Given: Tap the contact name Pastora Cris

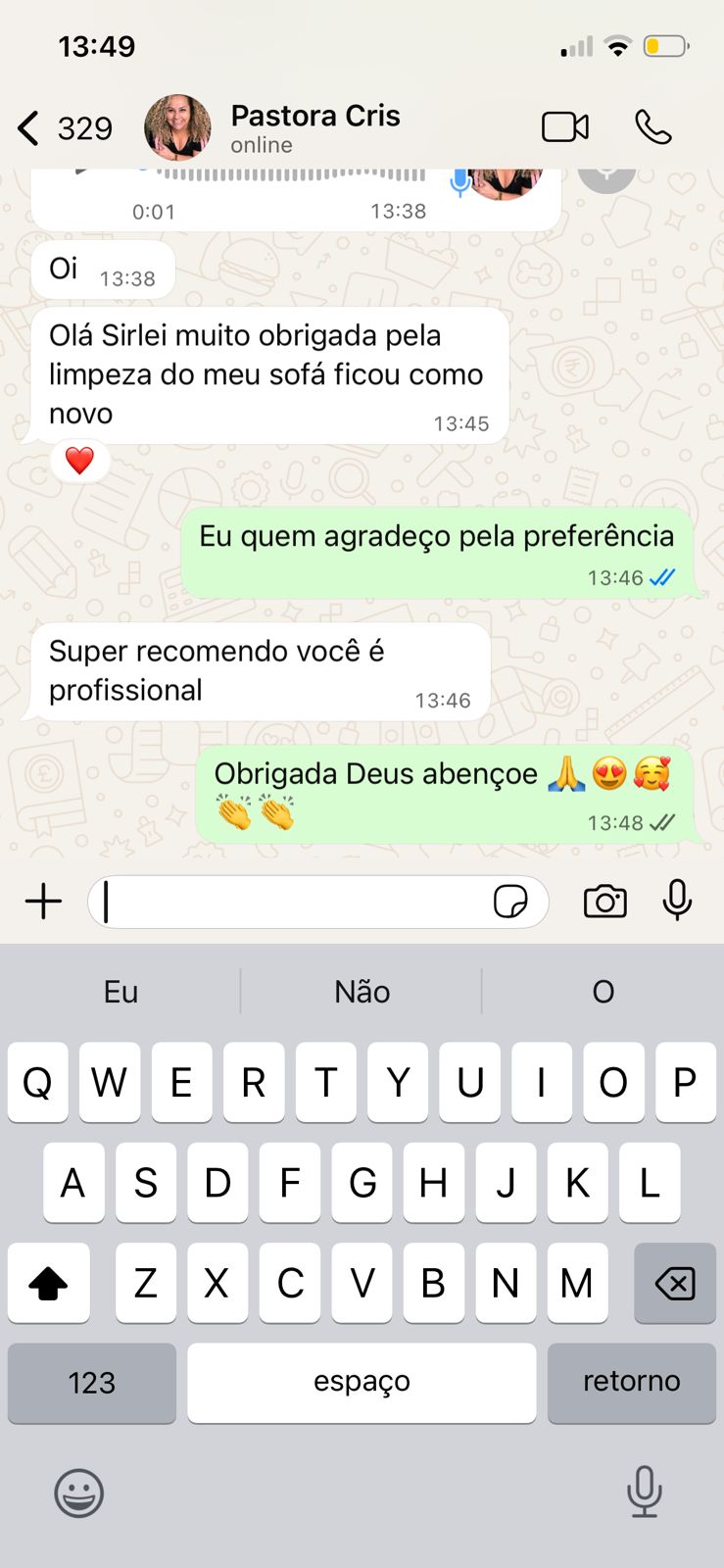Looking at the screenshot, I should pos(315,115).
